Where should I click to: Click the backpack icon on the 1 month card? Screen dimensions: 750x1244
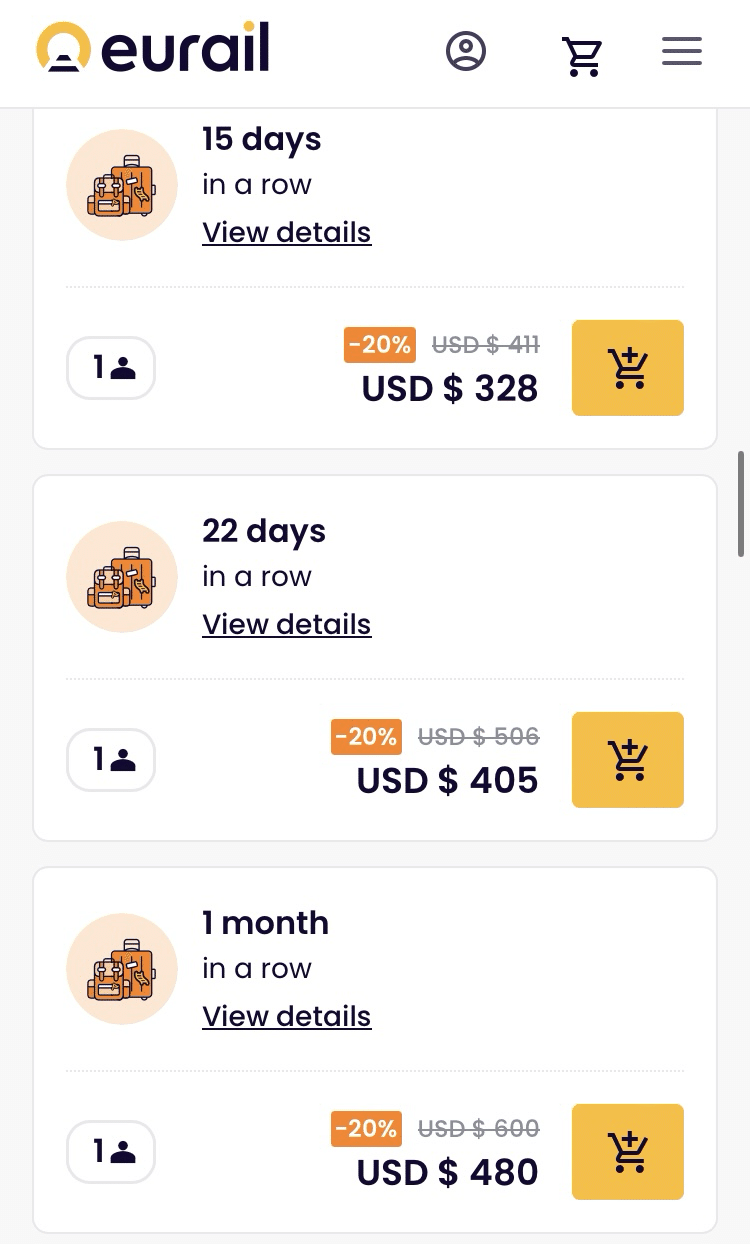point(121,968)
